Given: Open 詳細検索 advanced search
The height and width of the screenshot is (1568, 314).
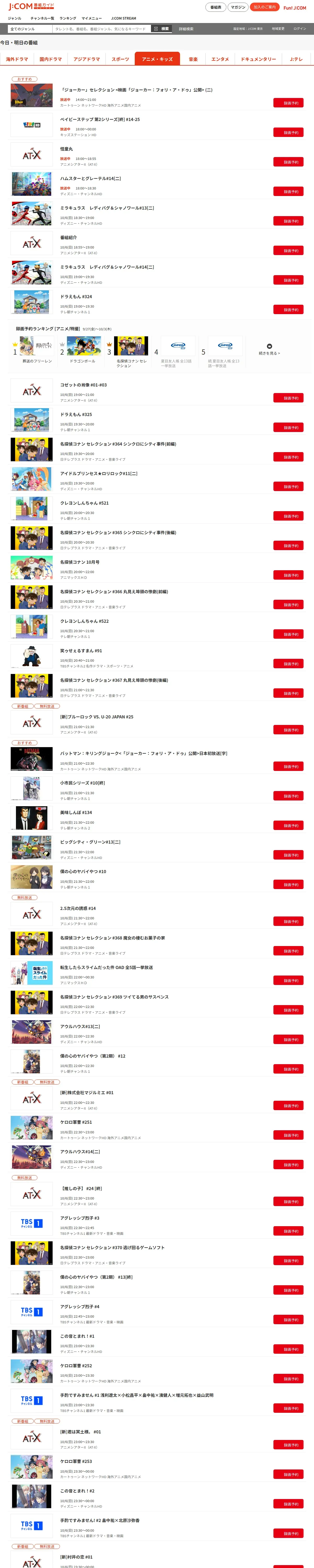Looking at the screenshot, I should tap(187, 28).
